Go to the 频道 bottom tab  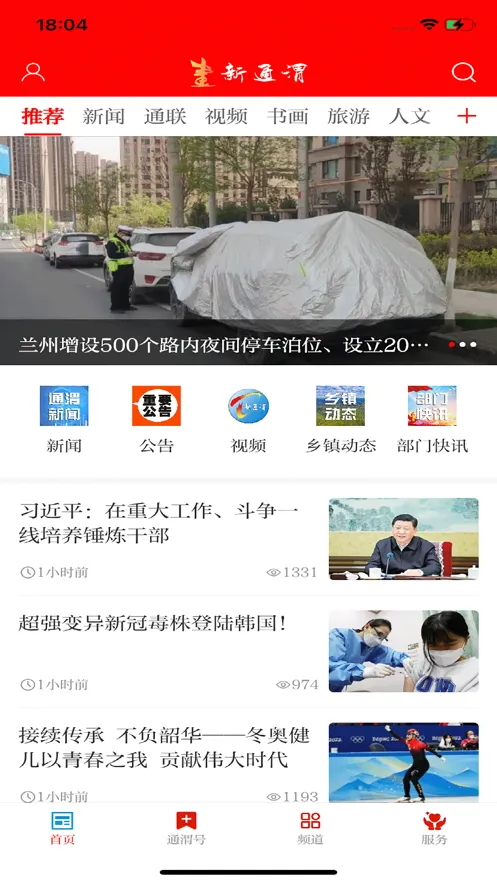pyautogui.click(x=310, y=828)
